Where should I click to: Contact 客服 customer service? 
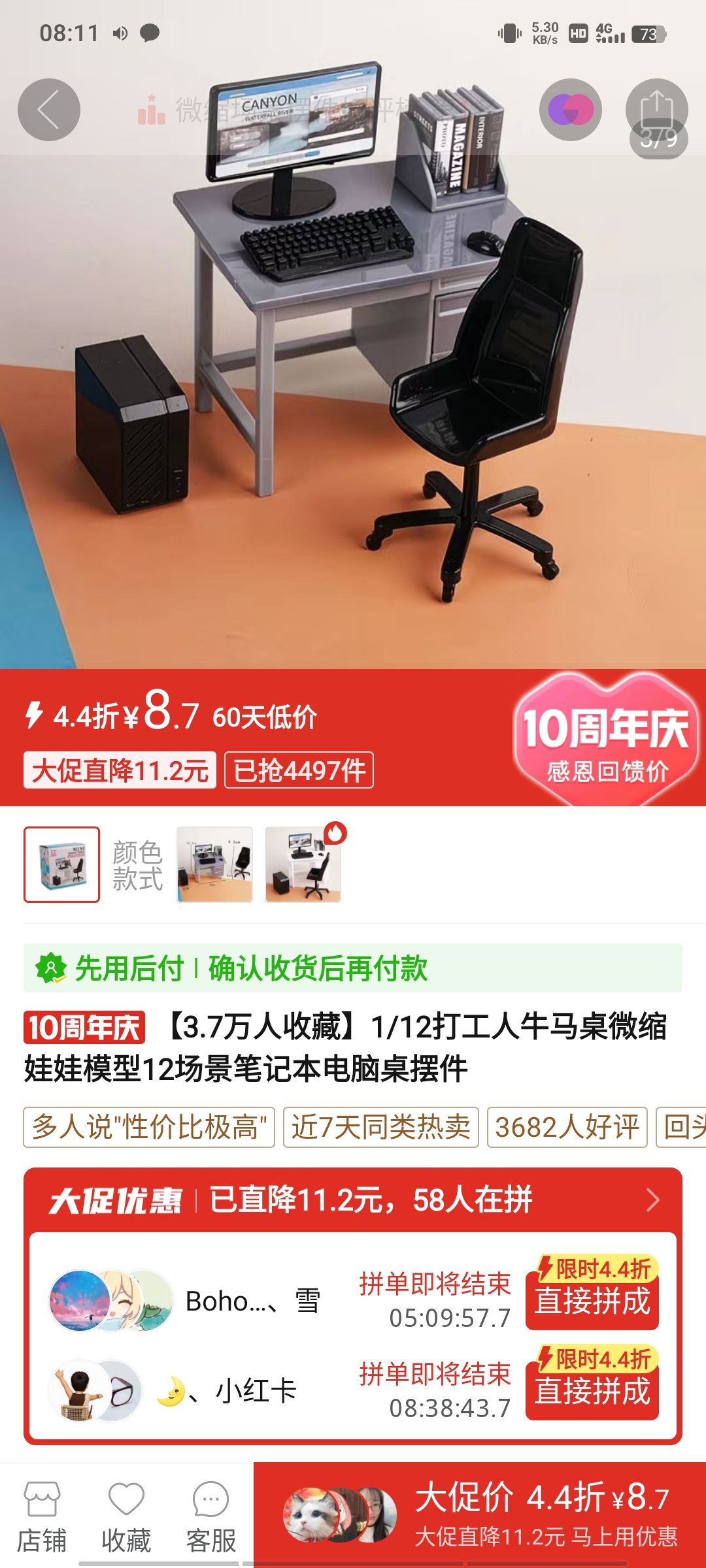(x=210, y=1516)
